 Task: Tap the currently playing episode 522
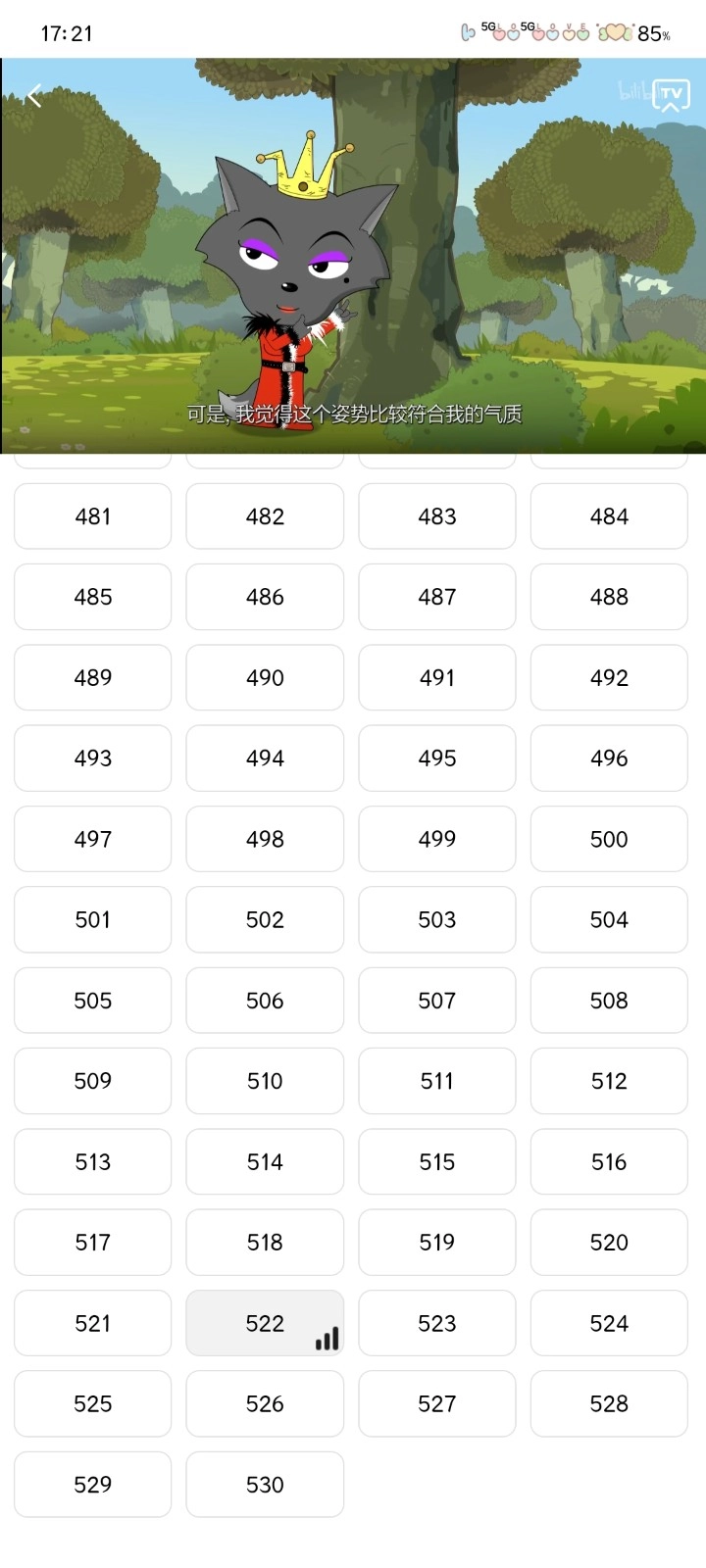265,1323
